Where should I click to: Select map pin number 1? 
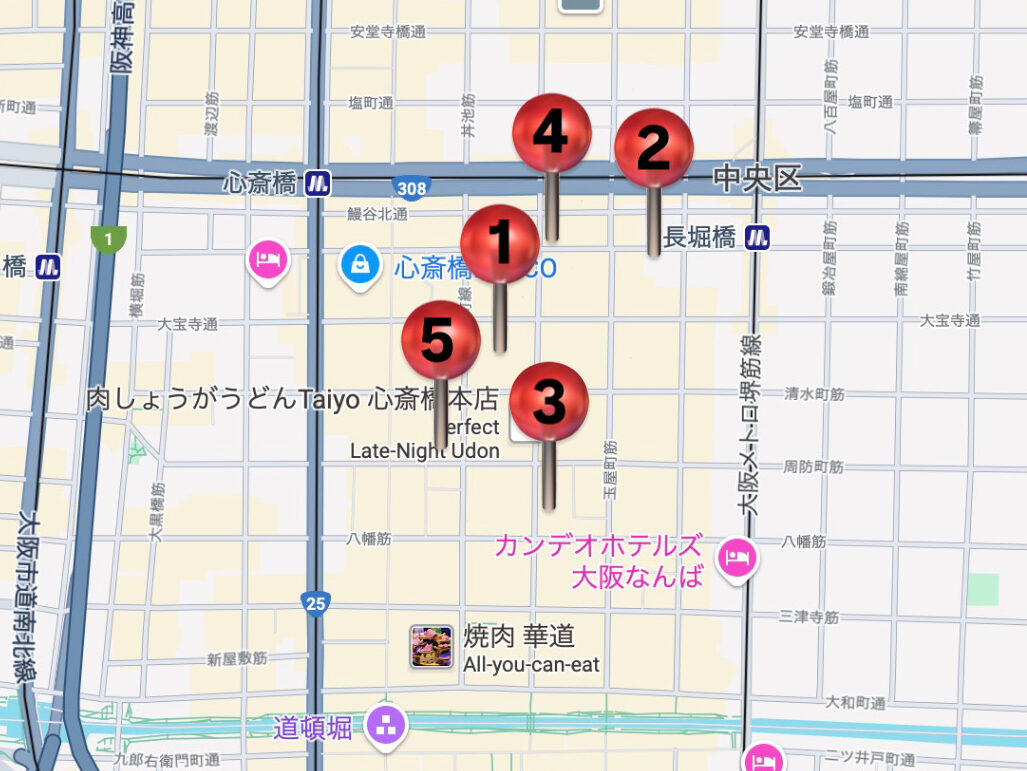(x=500, y=244)
